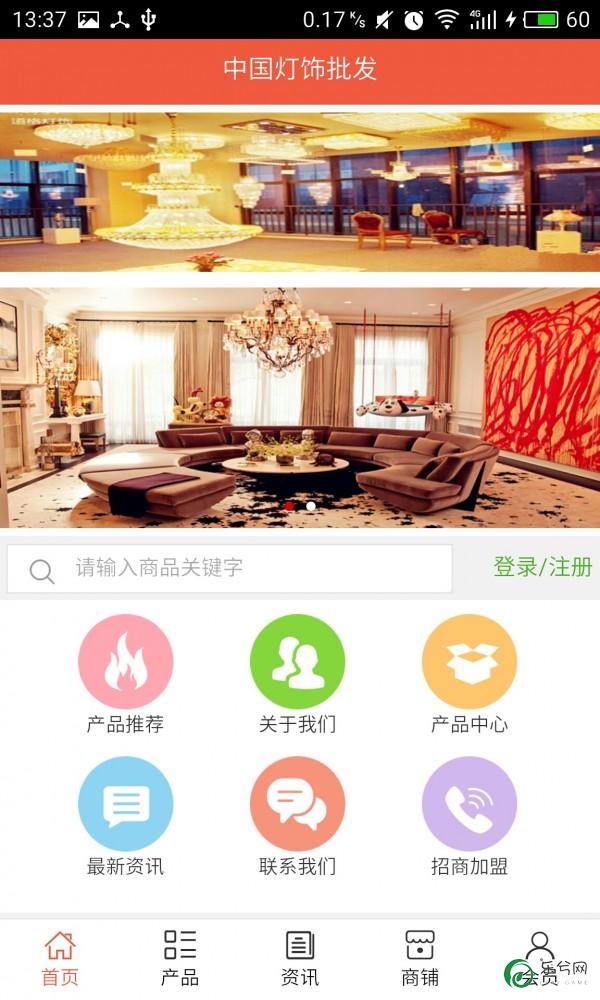Switch to the 产品 products tab
This screenshot has height=1000, width=600.
tap(180, 958)
